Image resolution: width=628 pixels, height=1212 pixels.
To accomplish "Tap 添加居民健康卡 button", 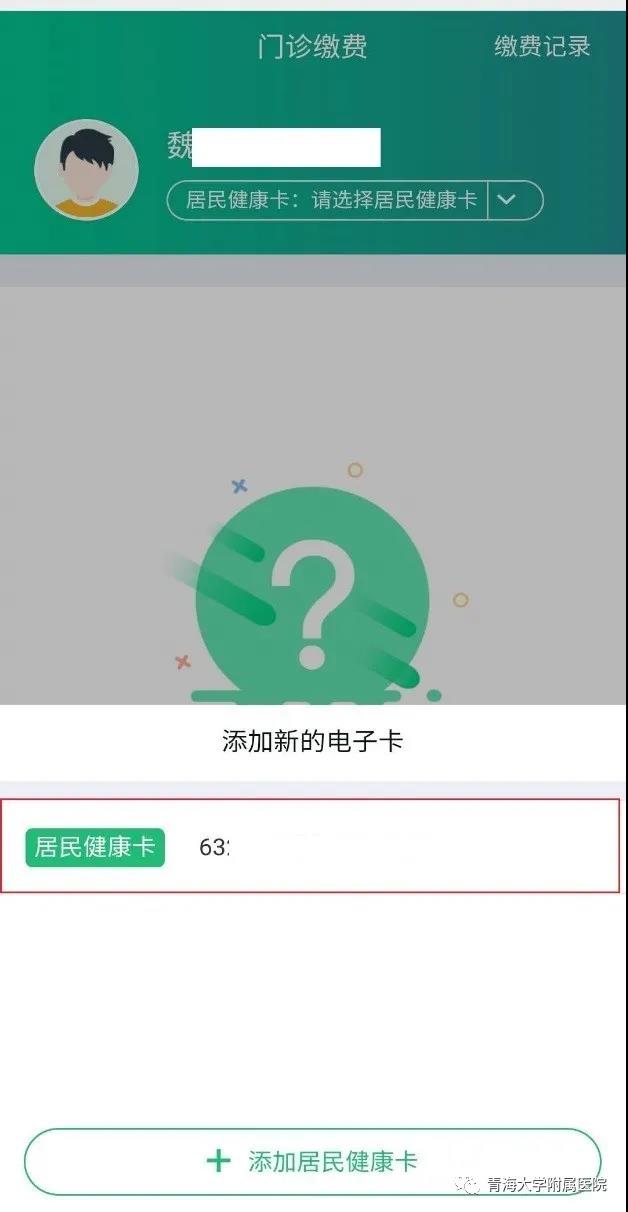I will tap(312, 1161).
